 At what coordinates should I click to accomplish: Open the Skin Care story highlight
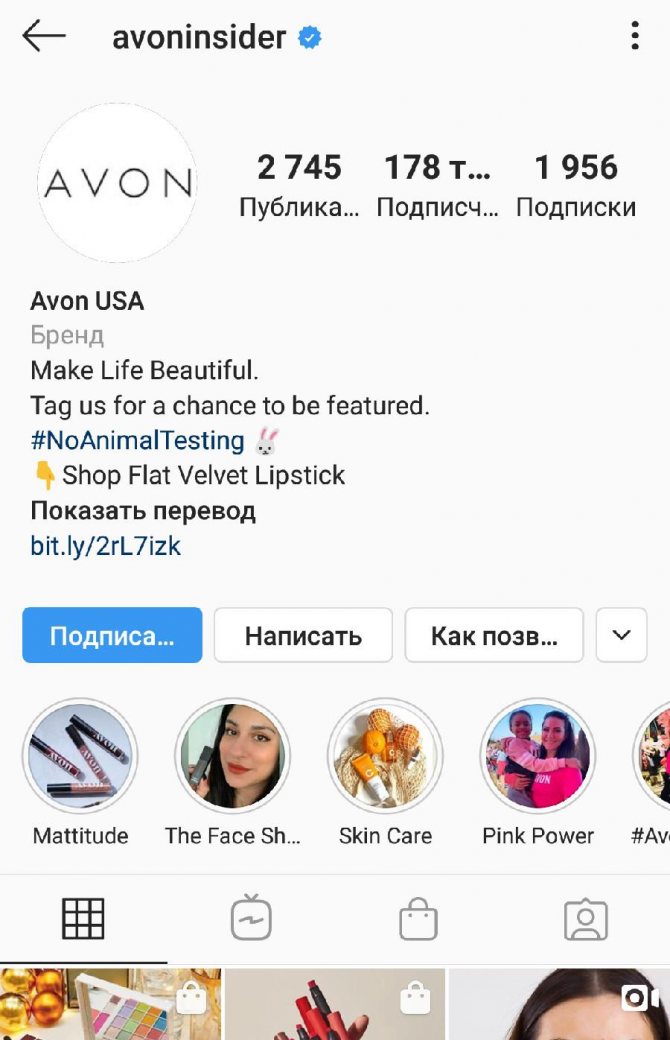(385, 756)
